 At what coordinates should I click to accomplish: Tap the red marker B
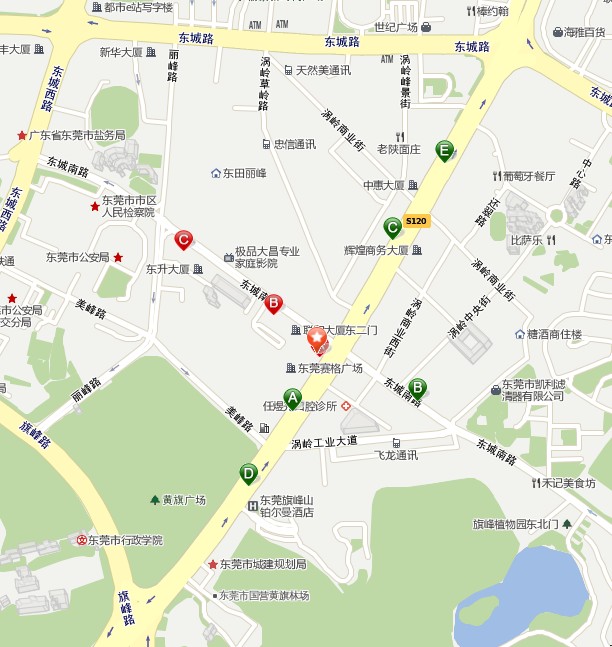[273, 303]
